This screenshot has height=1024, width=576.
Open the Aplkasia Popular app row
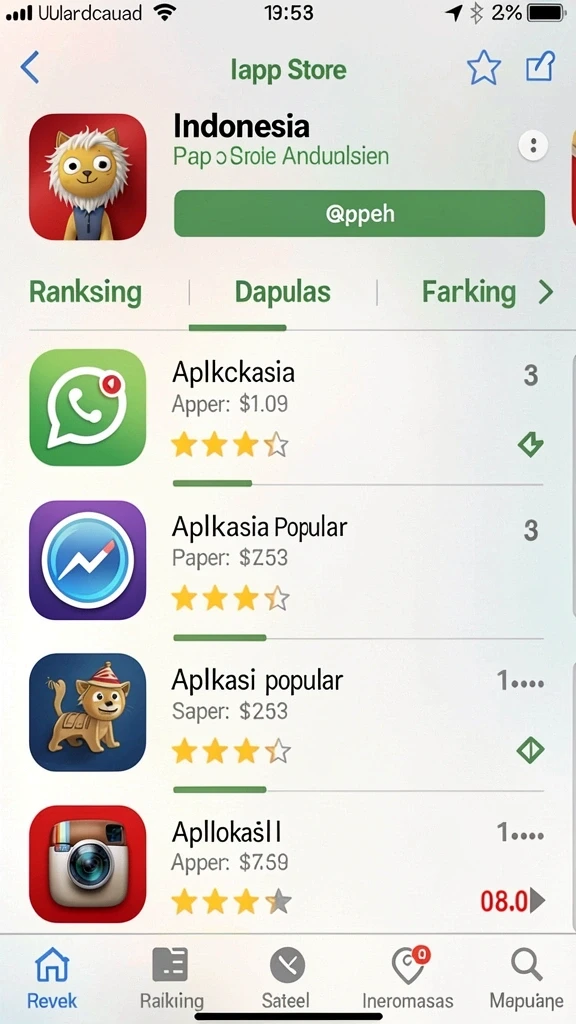(288, 560)
